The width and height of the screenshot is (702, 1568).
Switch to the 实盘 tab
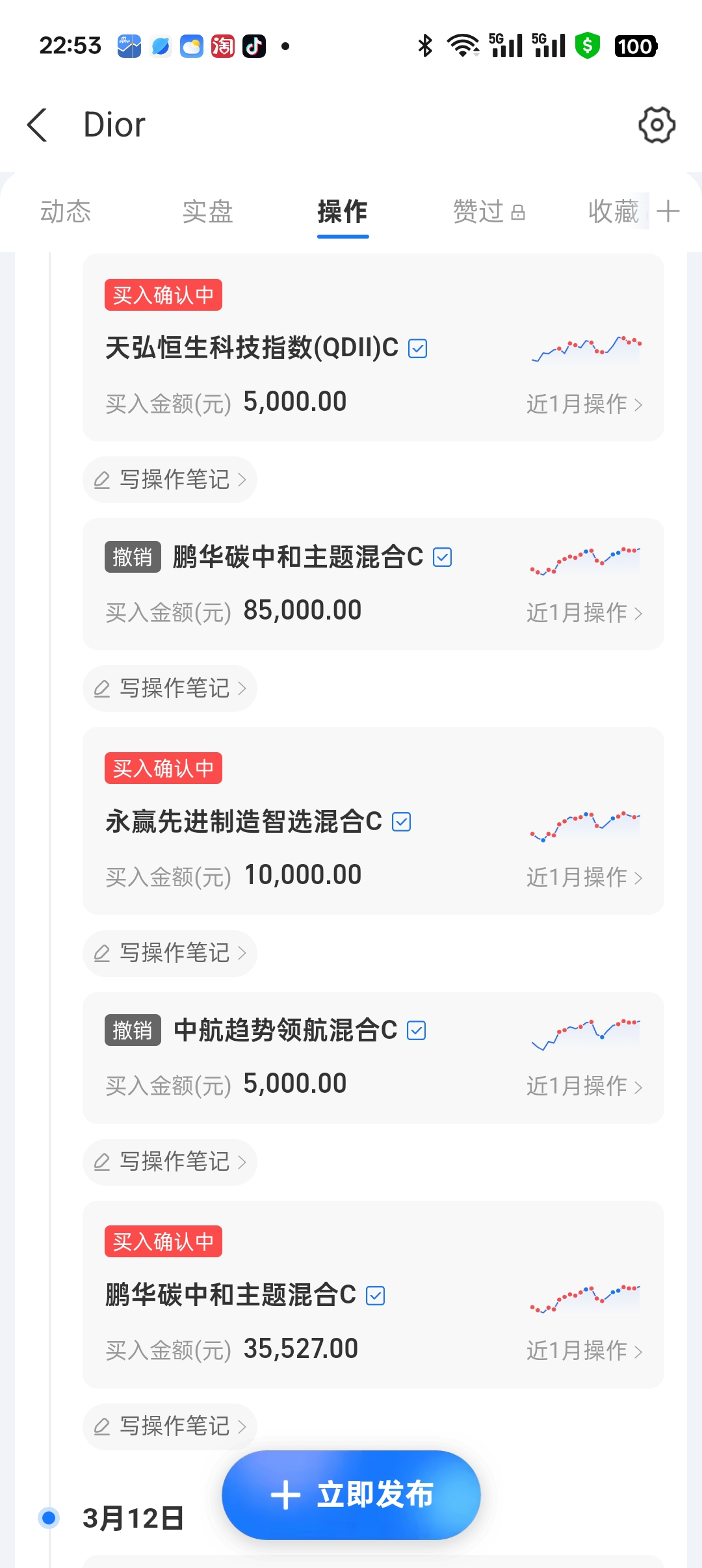(207, 212)
